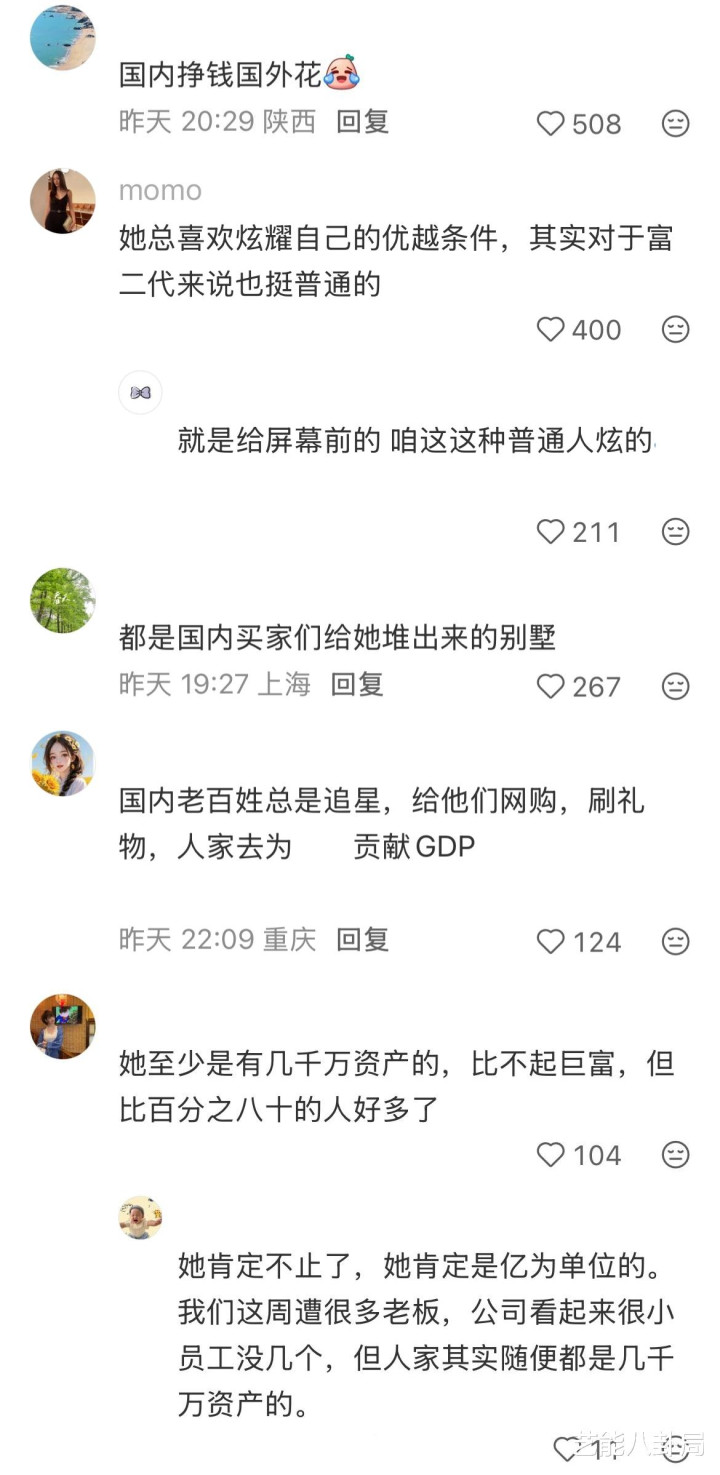Dislike the comment "国内挣钱国外花"

point(676,124)
